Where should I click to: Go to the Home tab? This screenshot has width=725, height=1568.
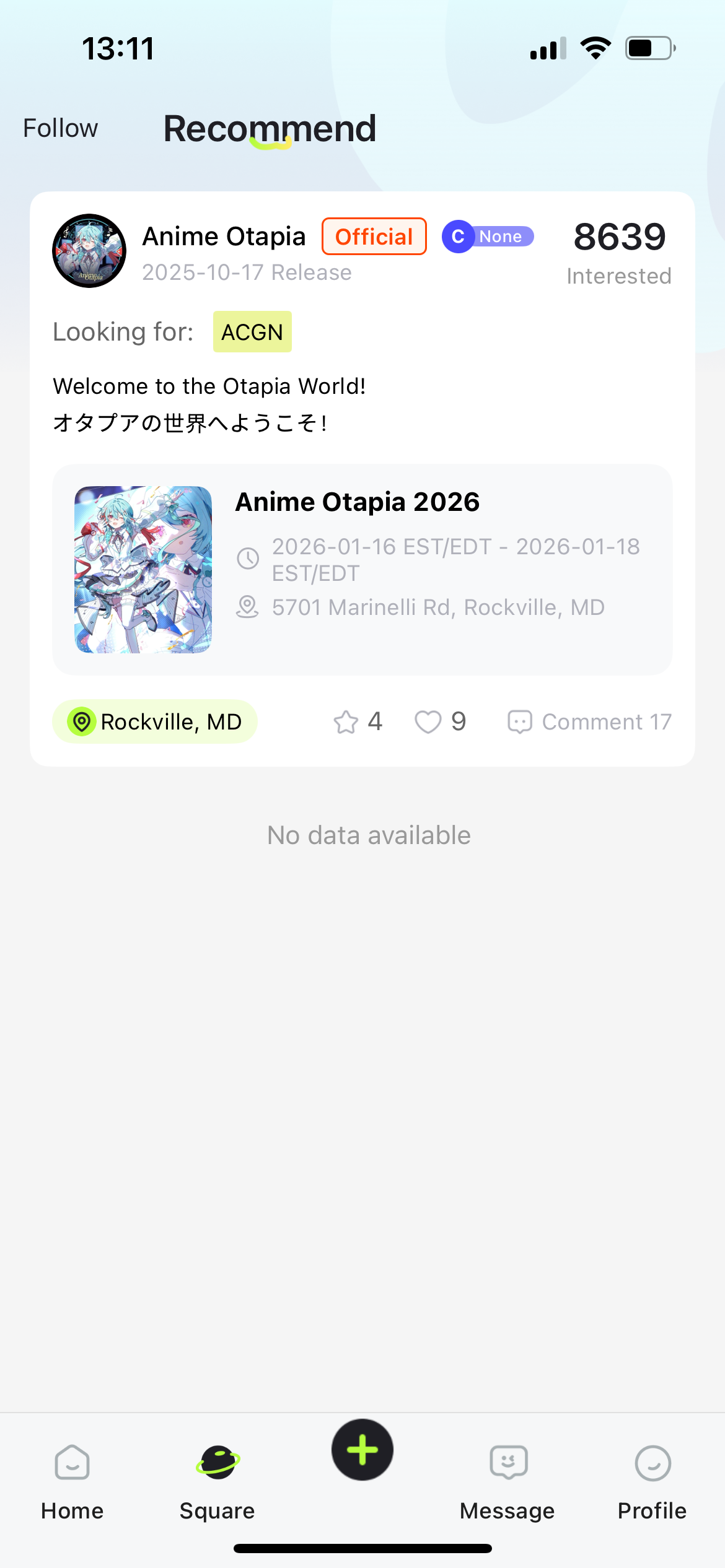72,1481
